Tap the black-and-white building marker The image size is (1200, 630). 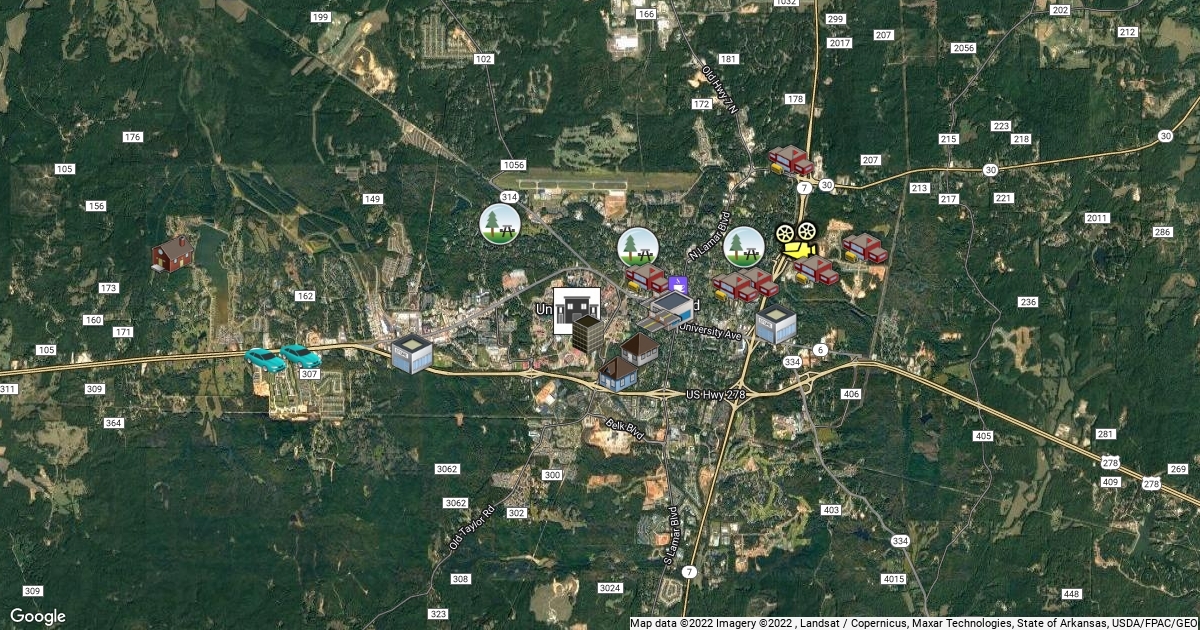(576, 309)
